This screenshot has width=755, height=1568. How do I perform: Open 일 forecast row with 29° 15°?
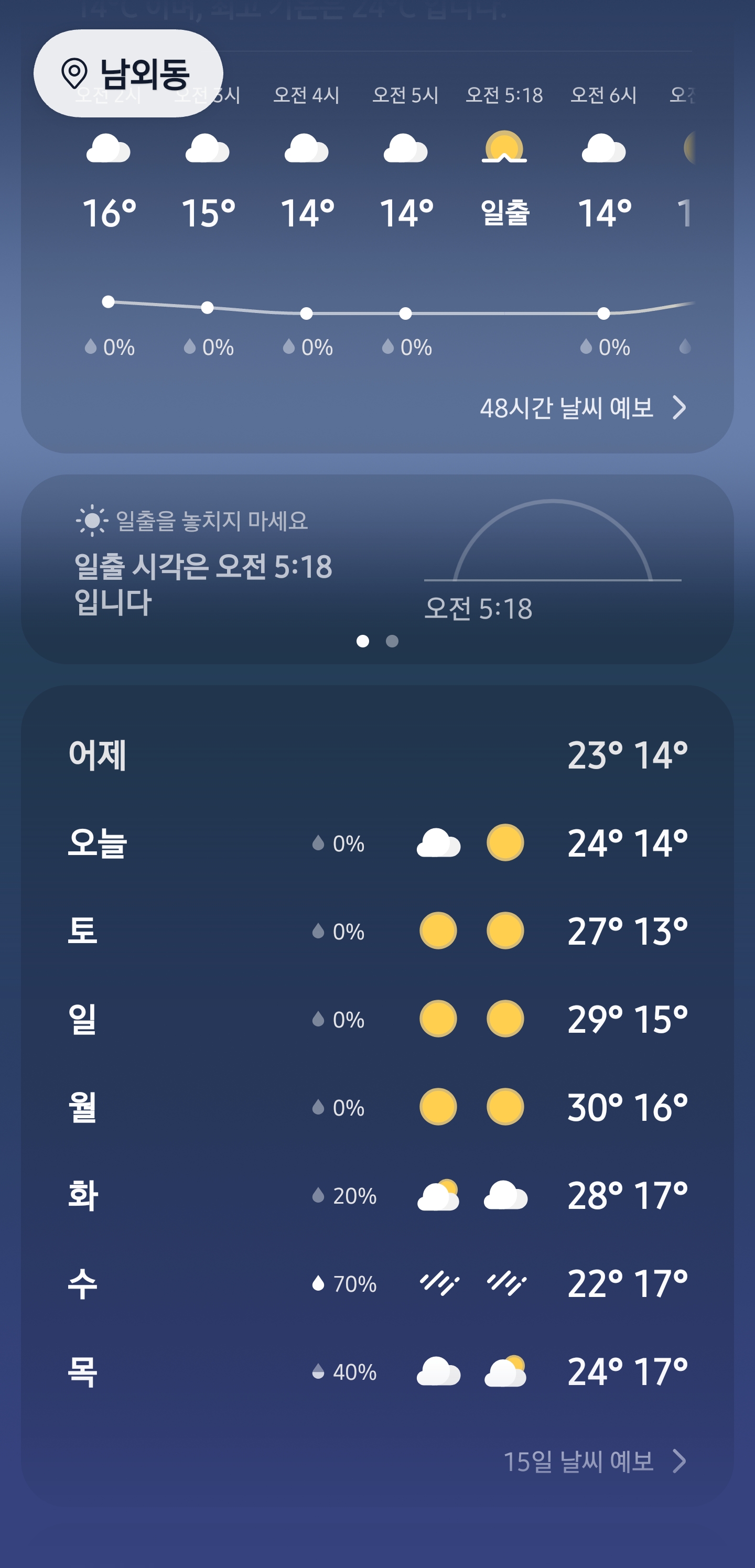(377, 1019)
